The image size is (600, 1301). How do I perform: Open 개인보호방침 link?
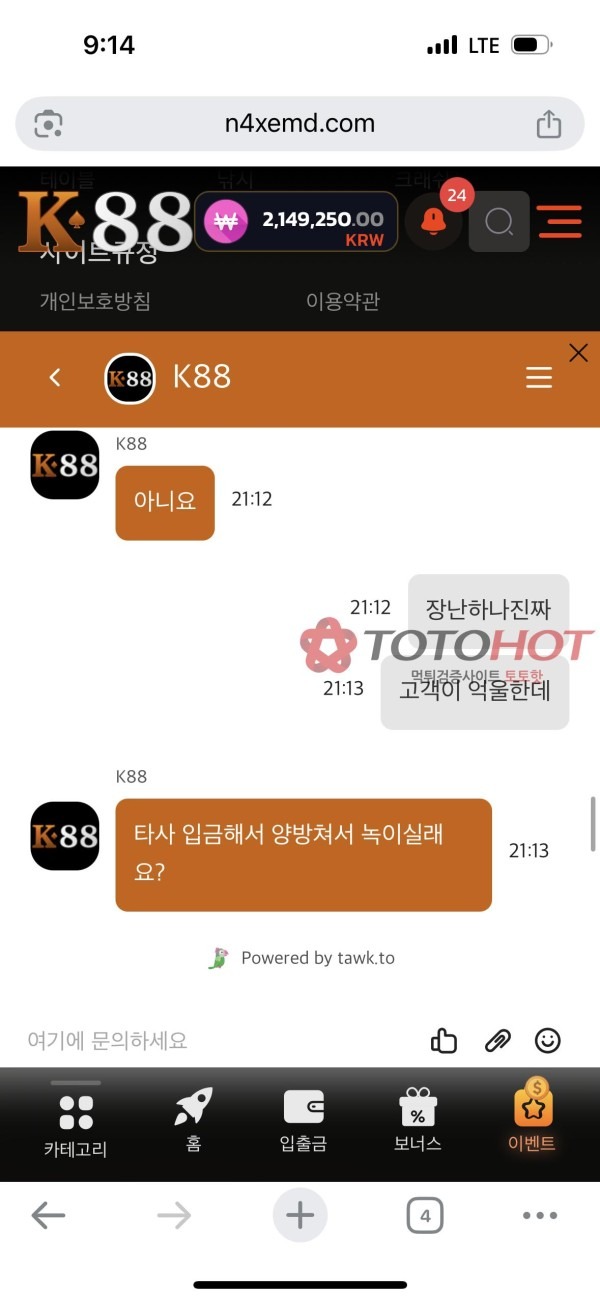[x=95, y=301]
